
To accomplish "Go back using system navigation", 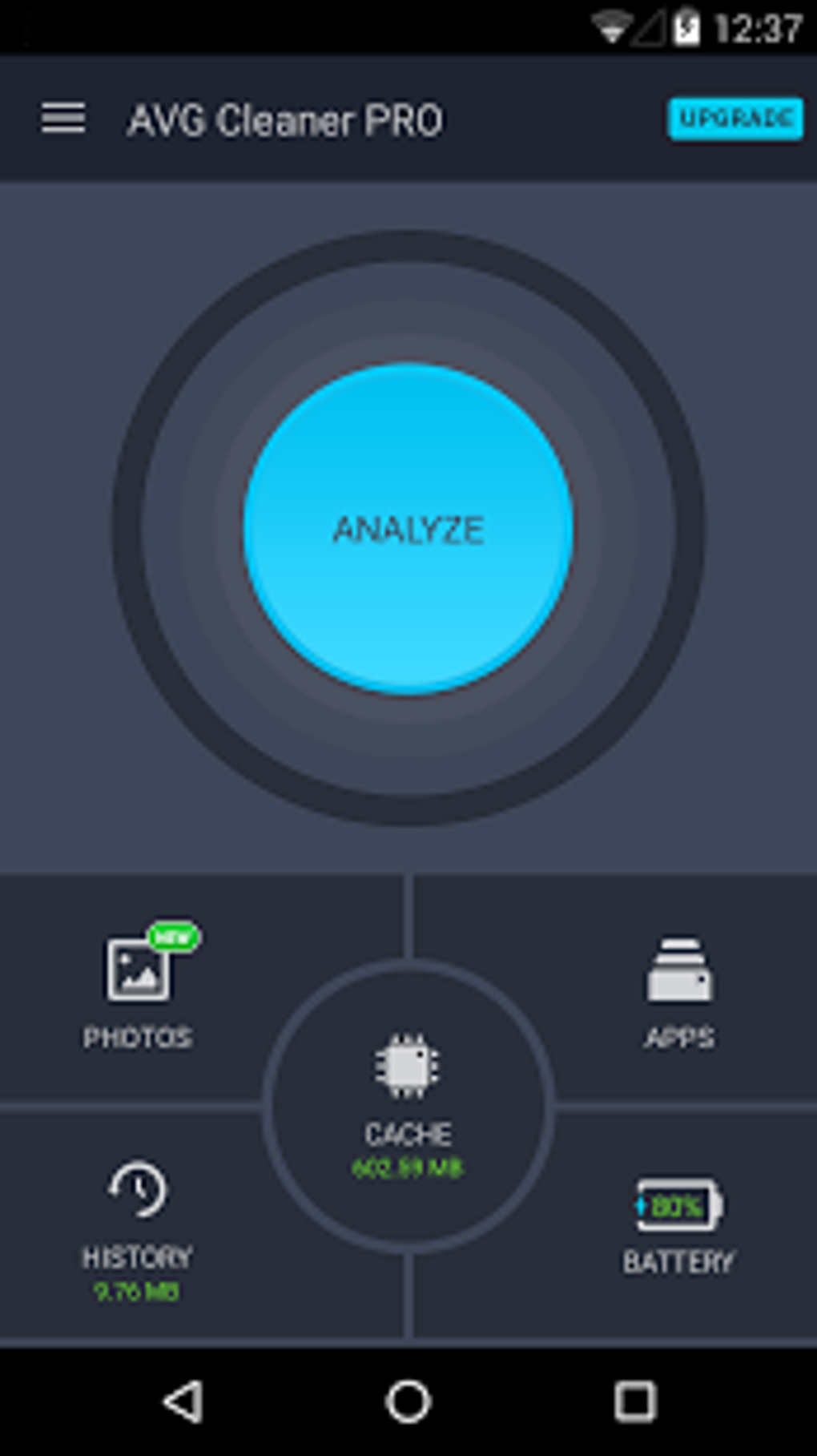I will (x=184, y=1402).
